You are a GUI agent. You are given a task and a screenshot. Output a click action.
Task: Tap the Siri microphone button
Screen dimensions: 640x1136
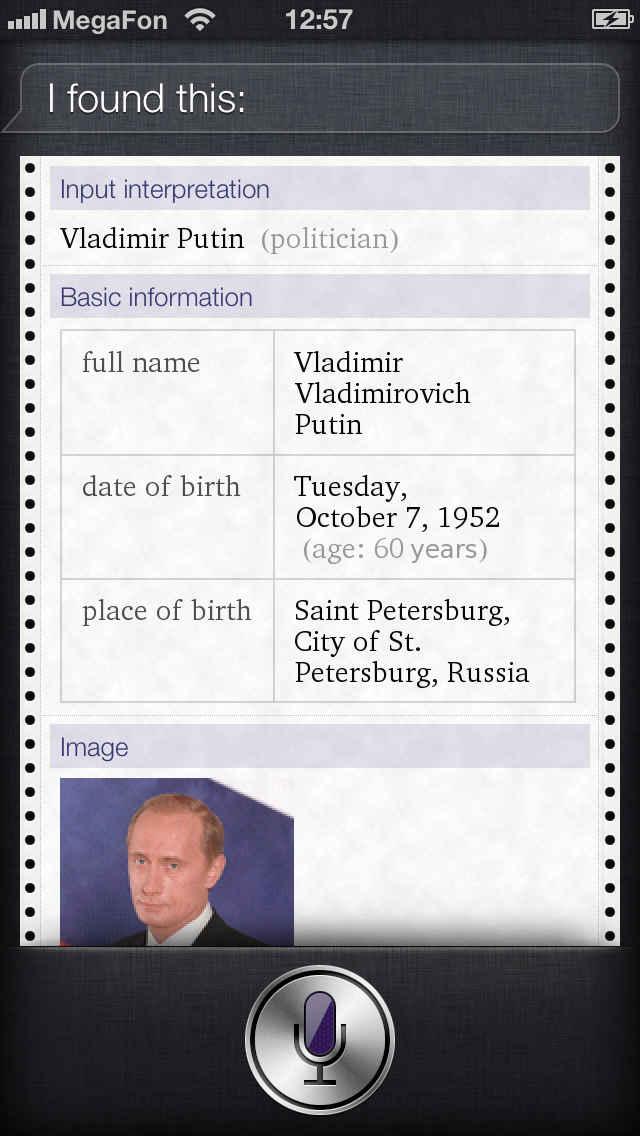(x=320, y=1040)
